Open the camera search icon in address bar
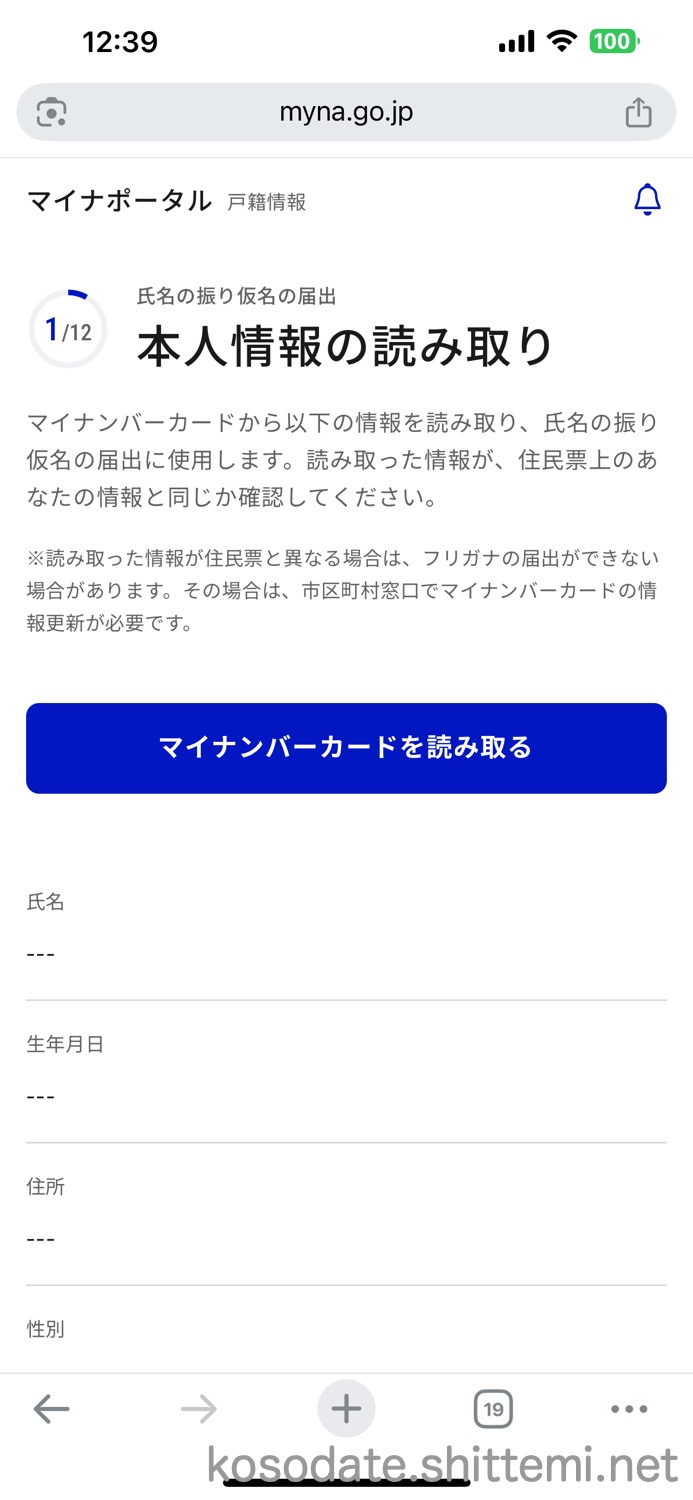The height and width of the screenshot is (1500, 693). click(51, 112)
